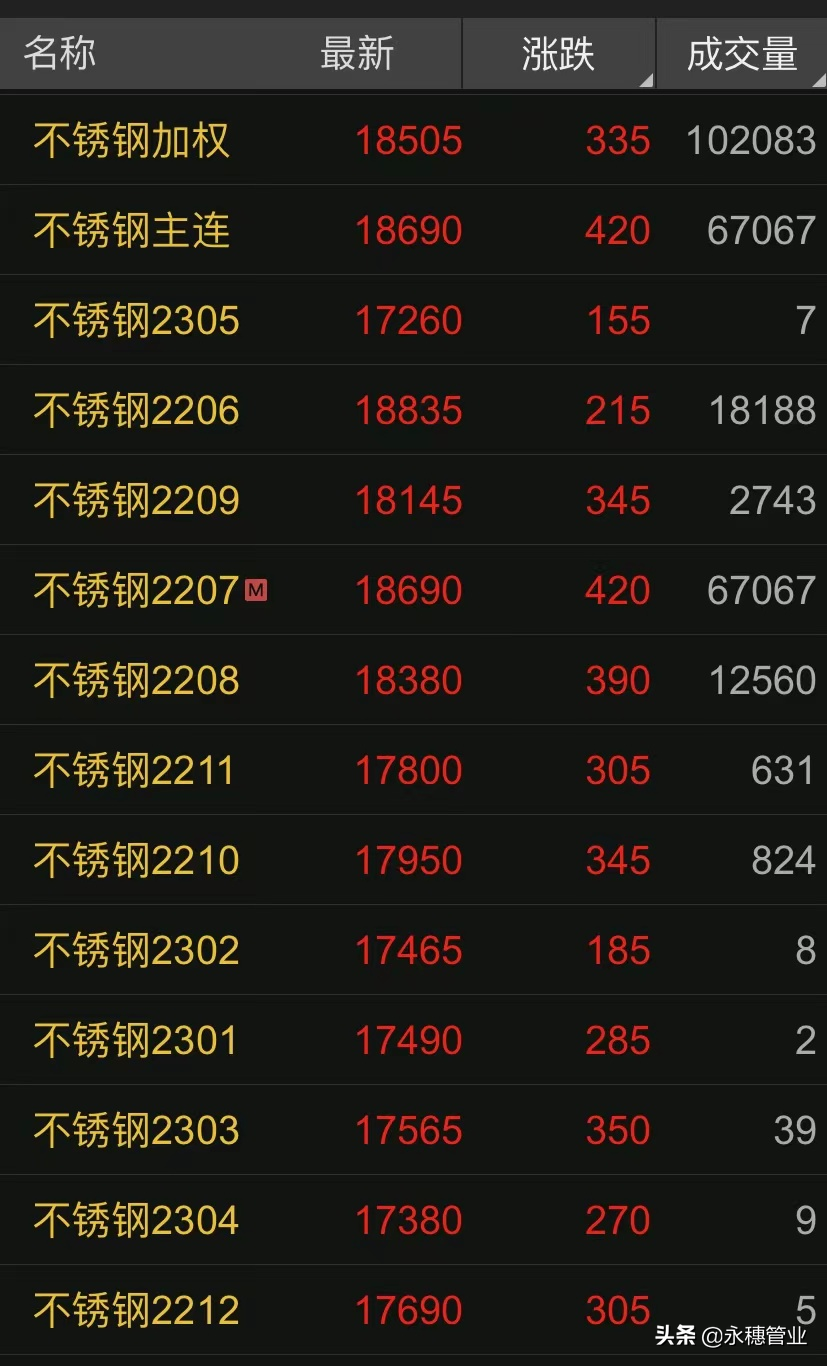Open the 不锈钢2304 contract
The width and height of the screenshot is (827, 1366).
coord(413,1220)
